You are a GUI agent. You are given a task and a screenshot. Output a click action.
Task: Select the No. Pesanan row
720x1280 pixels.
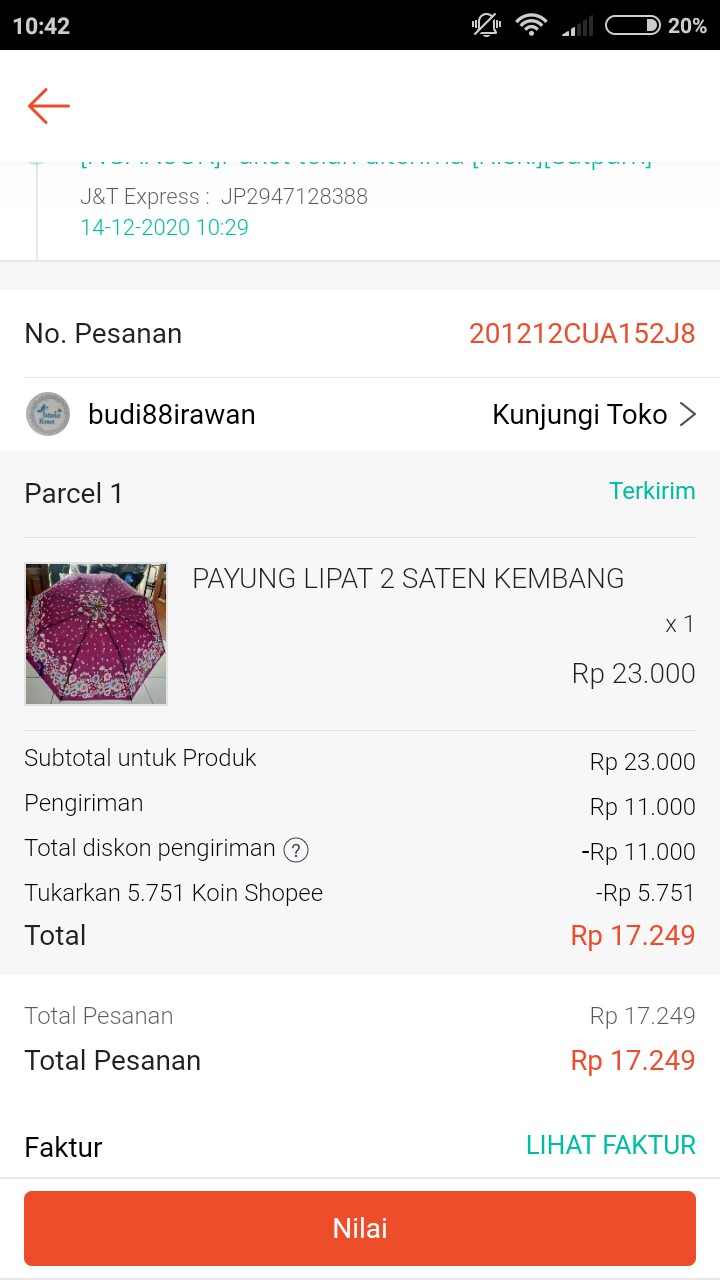click(103, 333)
